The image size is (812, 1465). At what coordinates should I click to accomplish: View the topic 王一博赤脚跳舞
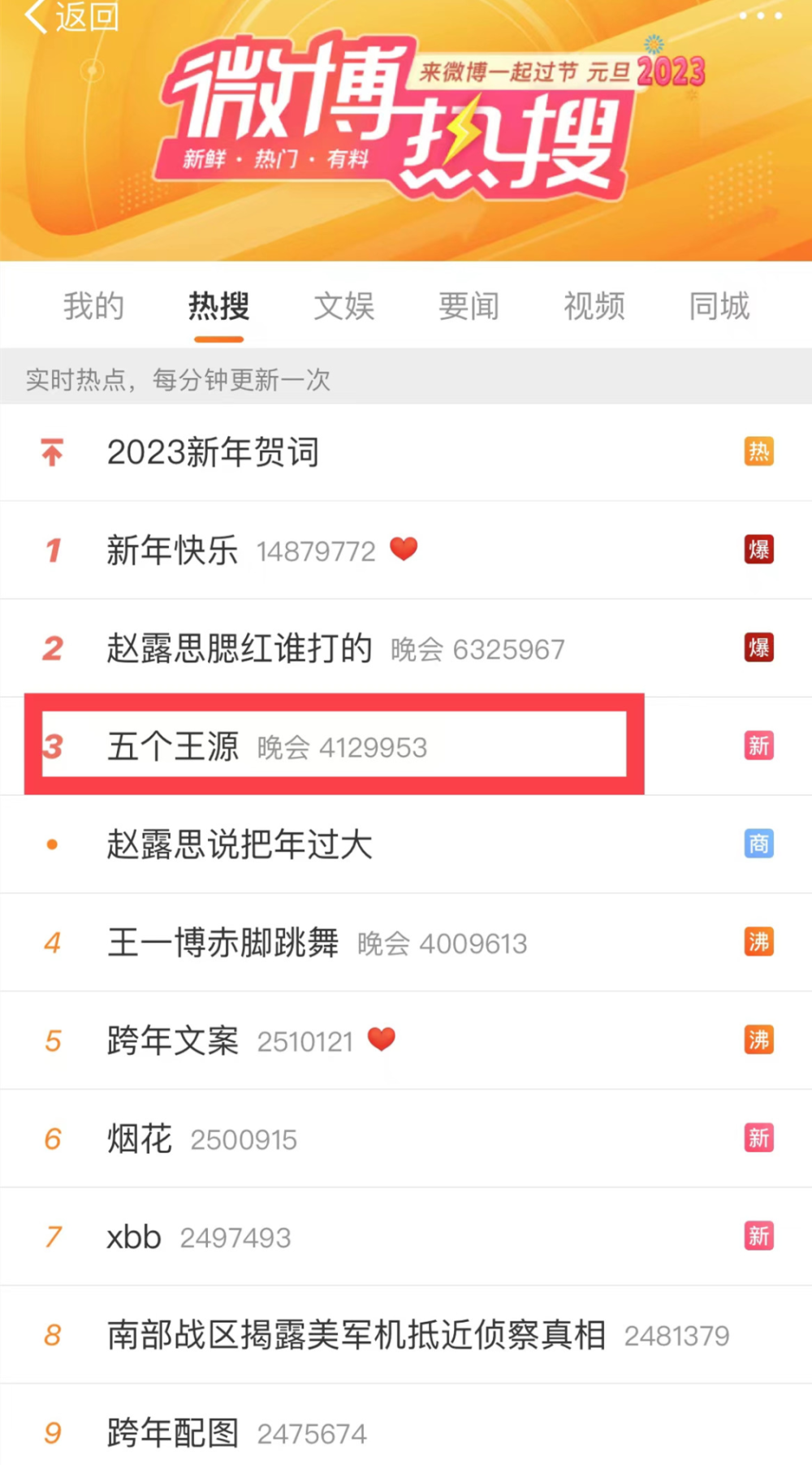222,943
